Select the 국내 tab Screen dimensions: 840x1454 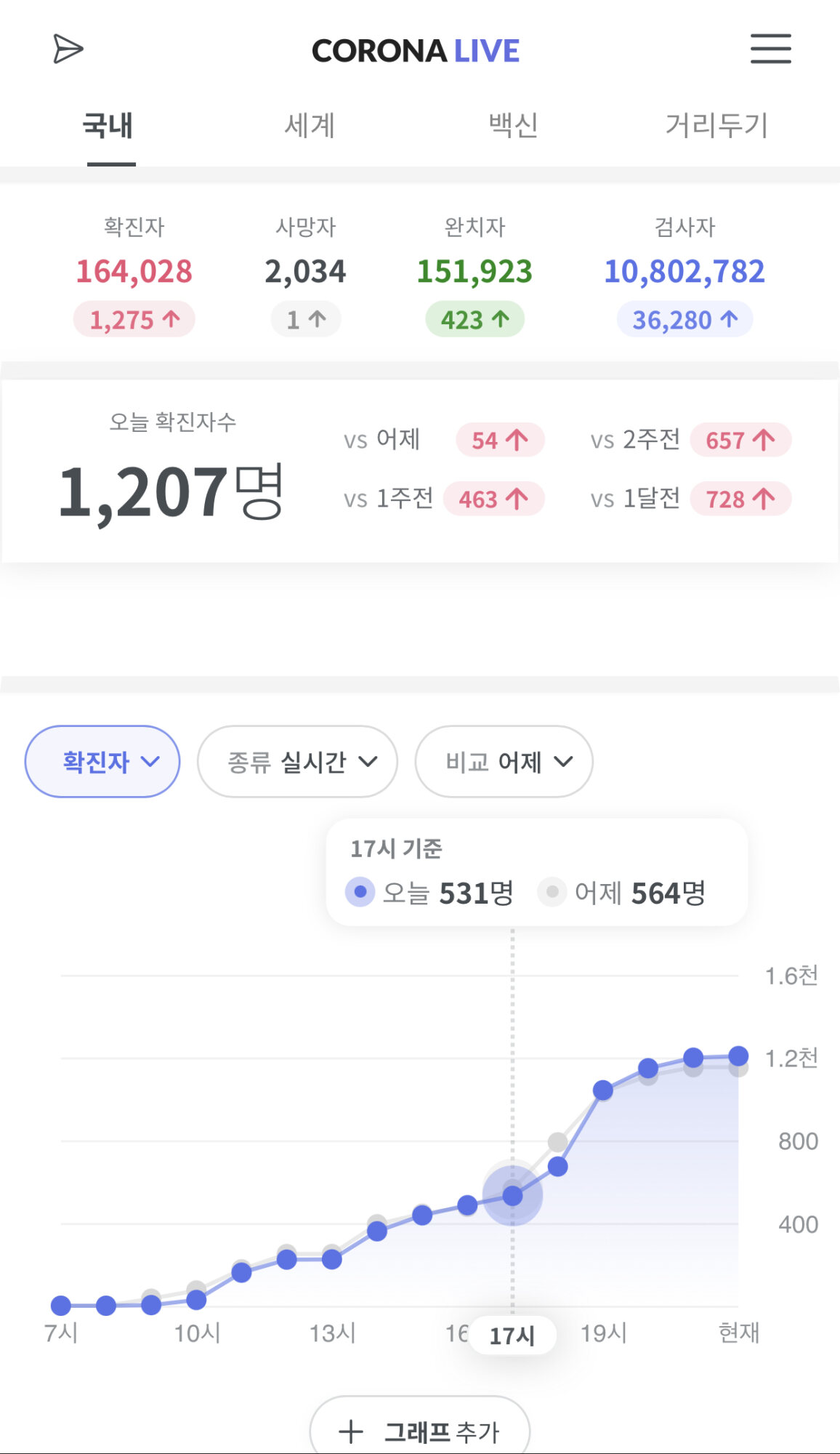coord(109,126)
